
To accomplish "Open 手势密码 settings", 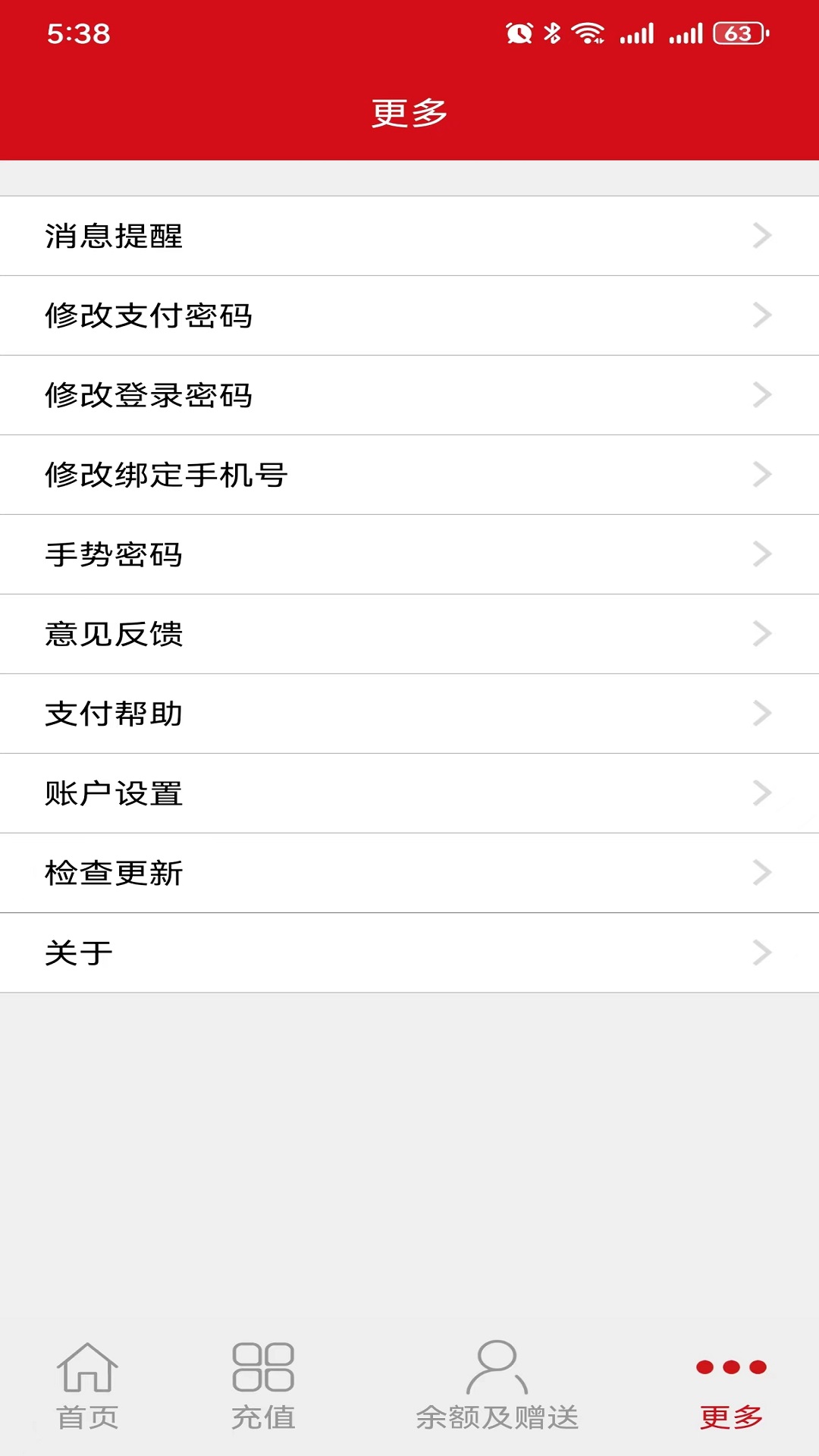I will [x=409, y=554].
